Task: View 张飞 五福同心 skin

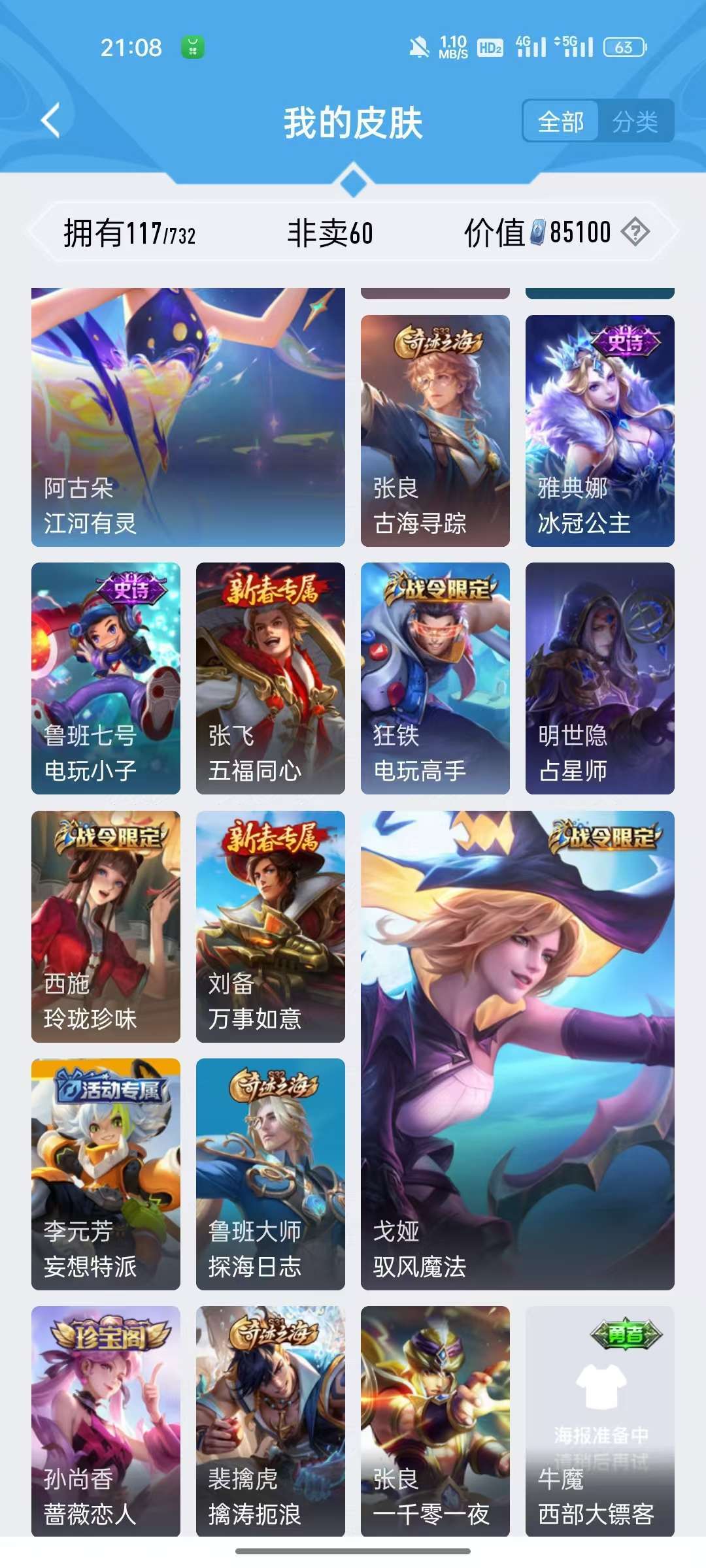Action: coord(271,678)
